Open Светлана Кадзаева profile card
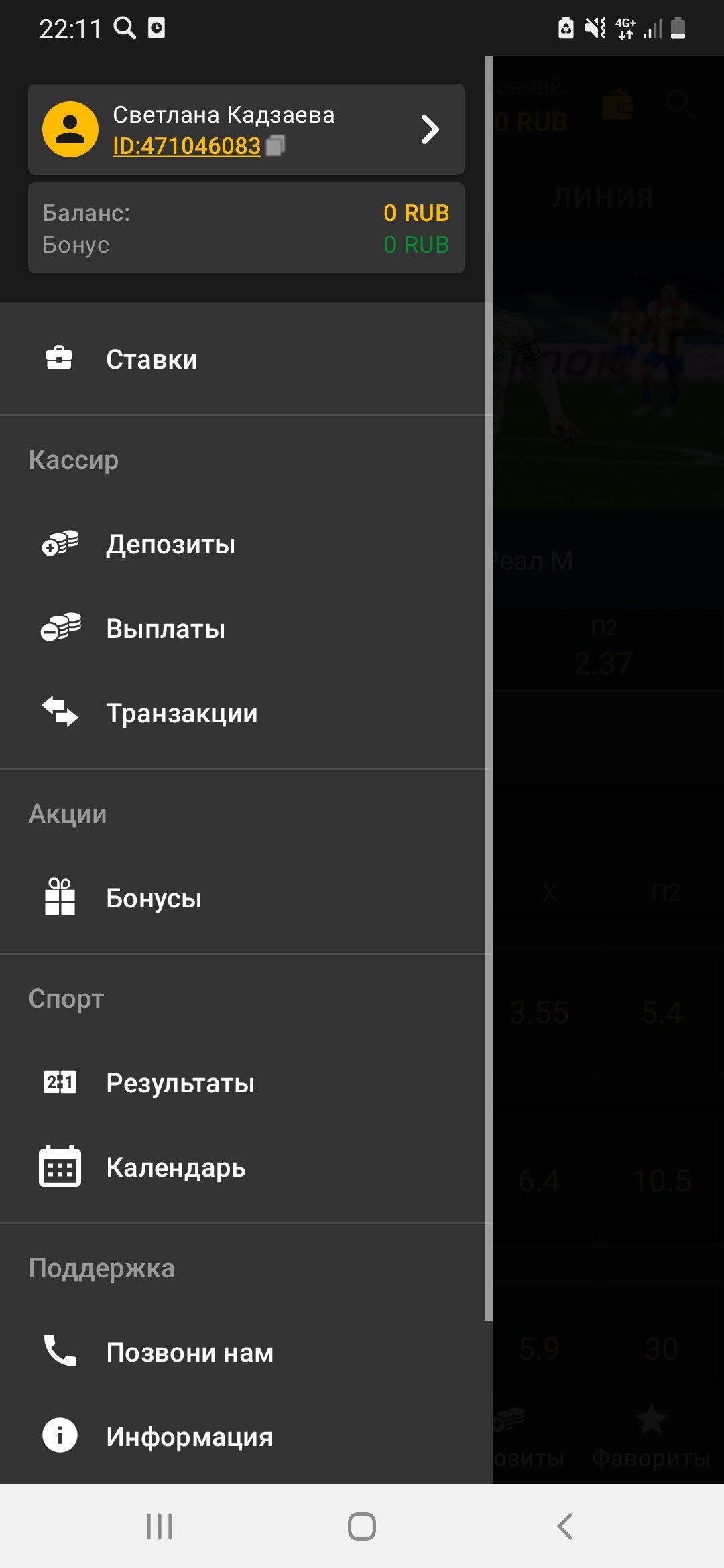The height and width of the screenshot is (1568, 724). (x=245, y=129)
